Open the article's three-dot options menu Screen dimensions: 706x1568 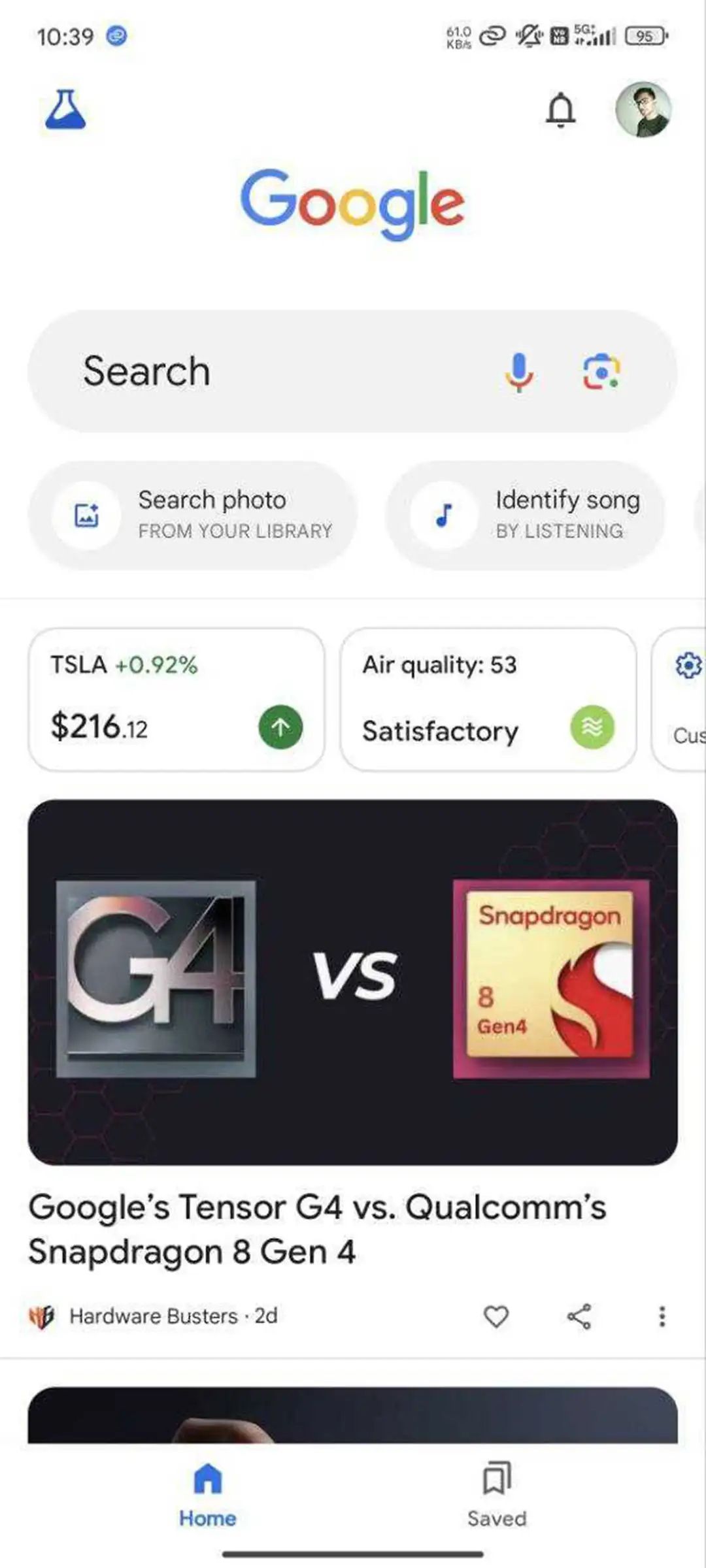(x=664, y=1316)
